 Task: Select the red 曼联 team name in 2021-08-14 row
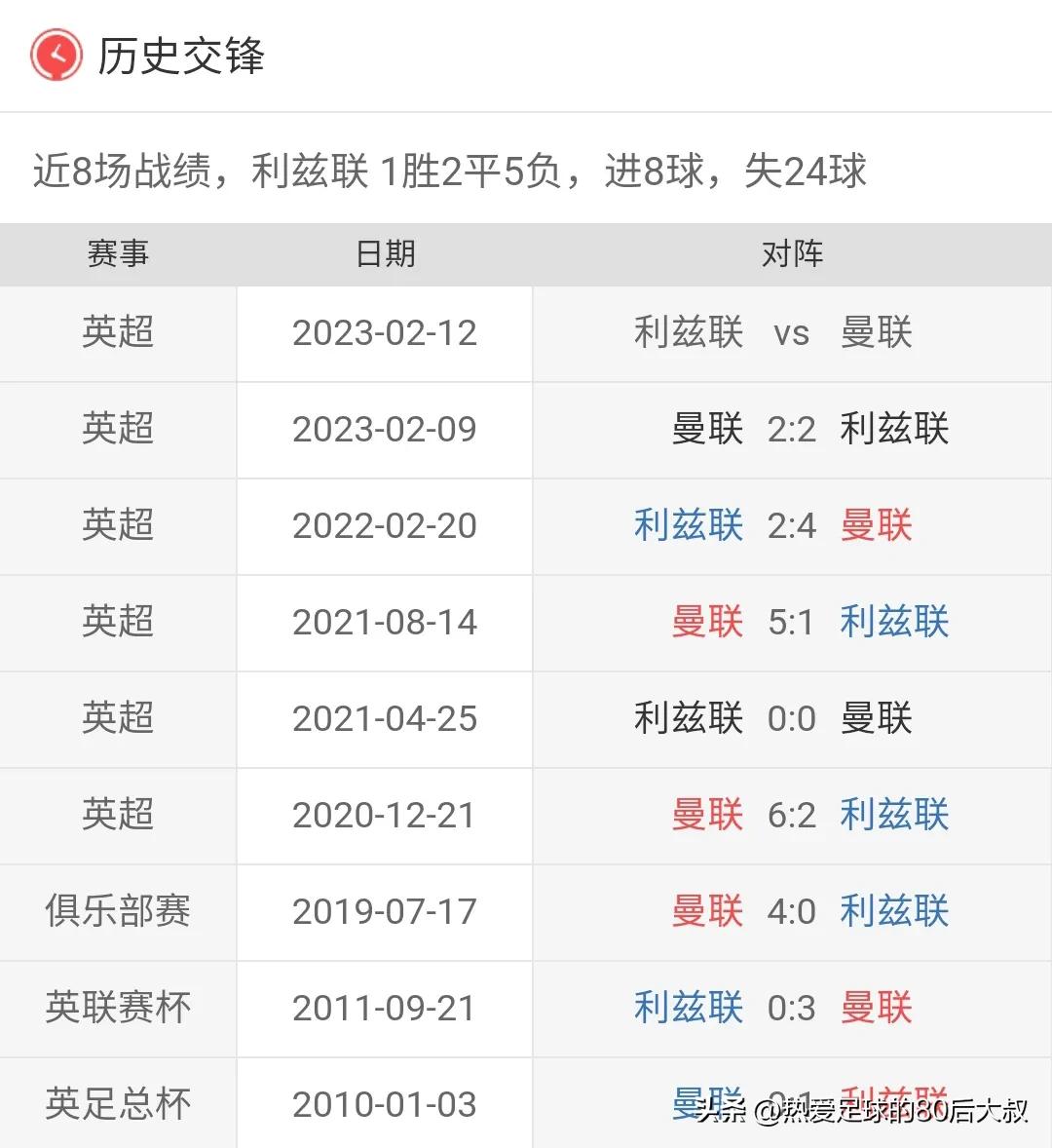click(704, 623)
